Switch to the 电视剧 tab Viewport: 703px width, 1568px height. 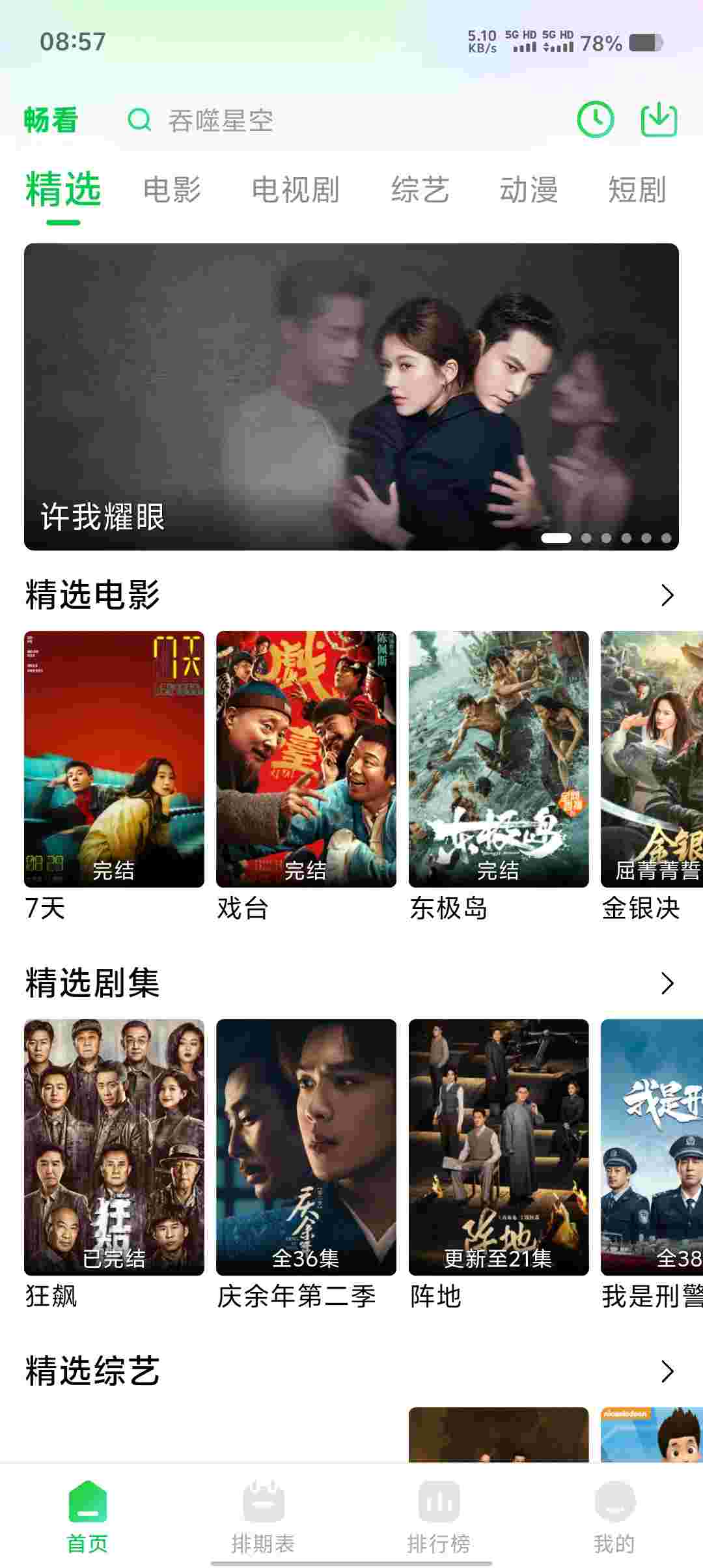tap(296, 190)
